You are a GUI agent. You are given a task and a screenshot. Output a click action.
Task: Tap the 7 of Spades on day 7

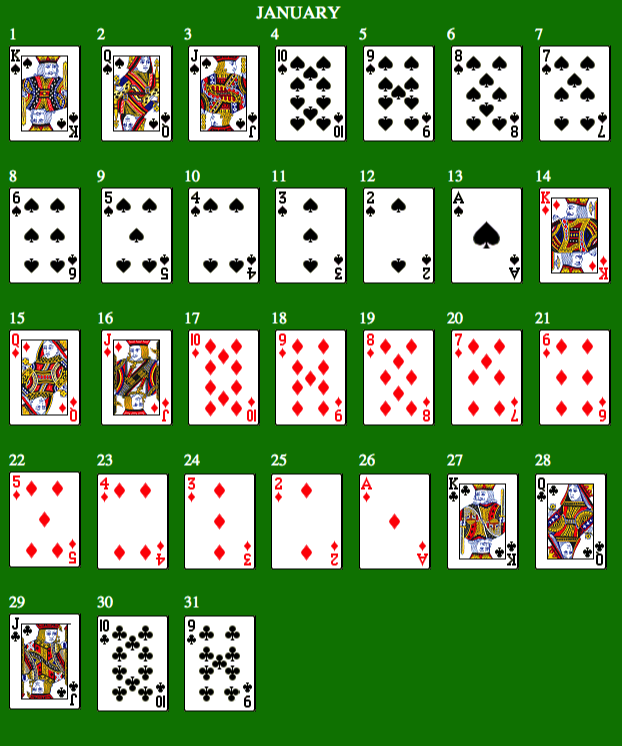[x=574, y=93]
